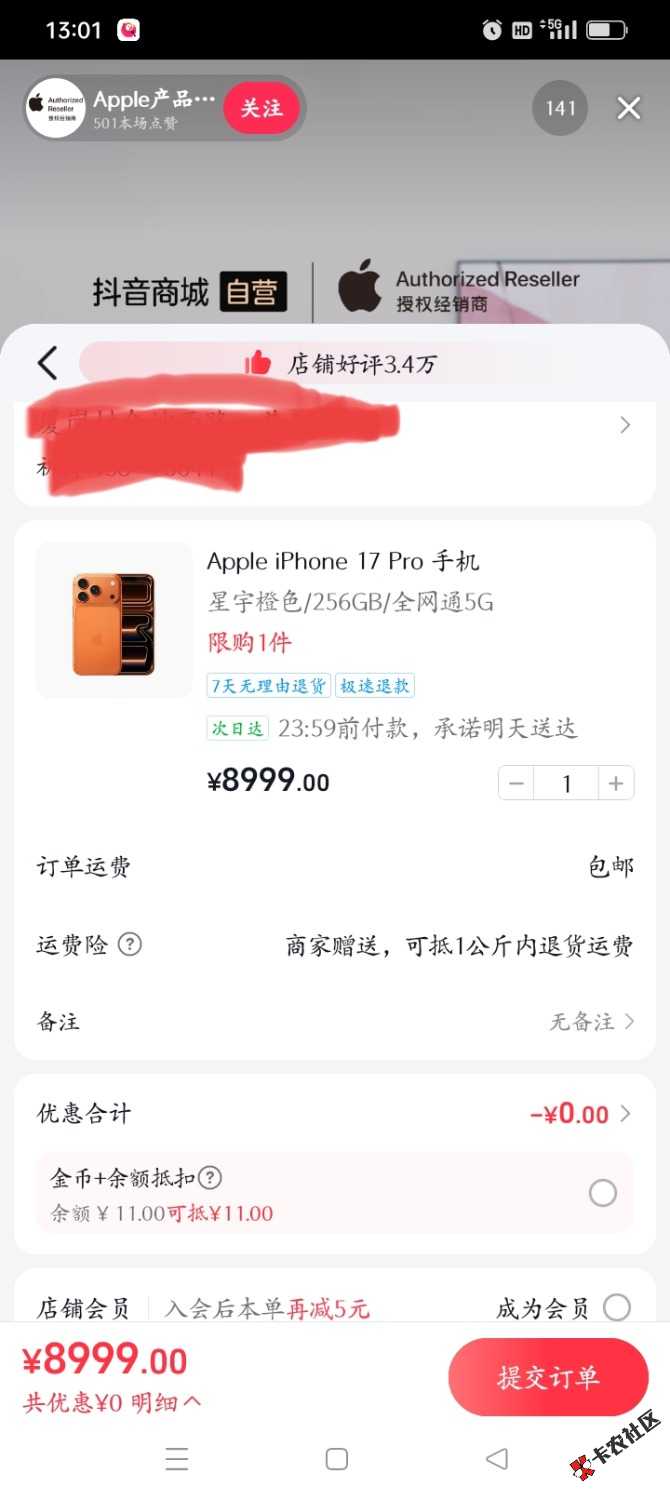Tap the system back triangle
670x1500 pixels.
point(496,1459)
